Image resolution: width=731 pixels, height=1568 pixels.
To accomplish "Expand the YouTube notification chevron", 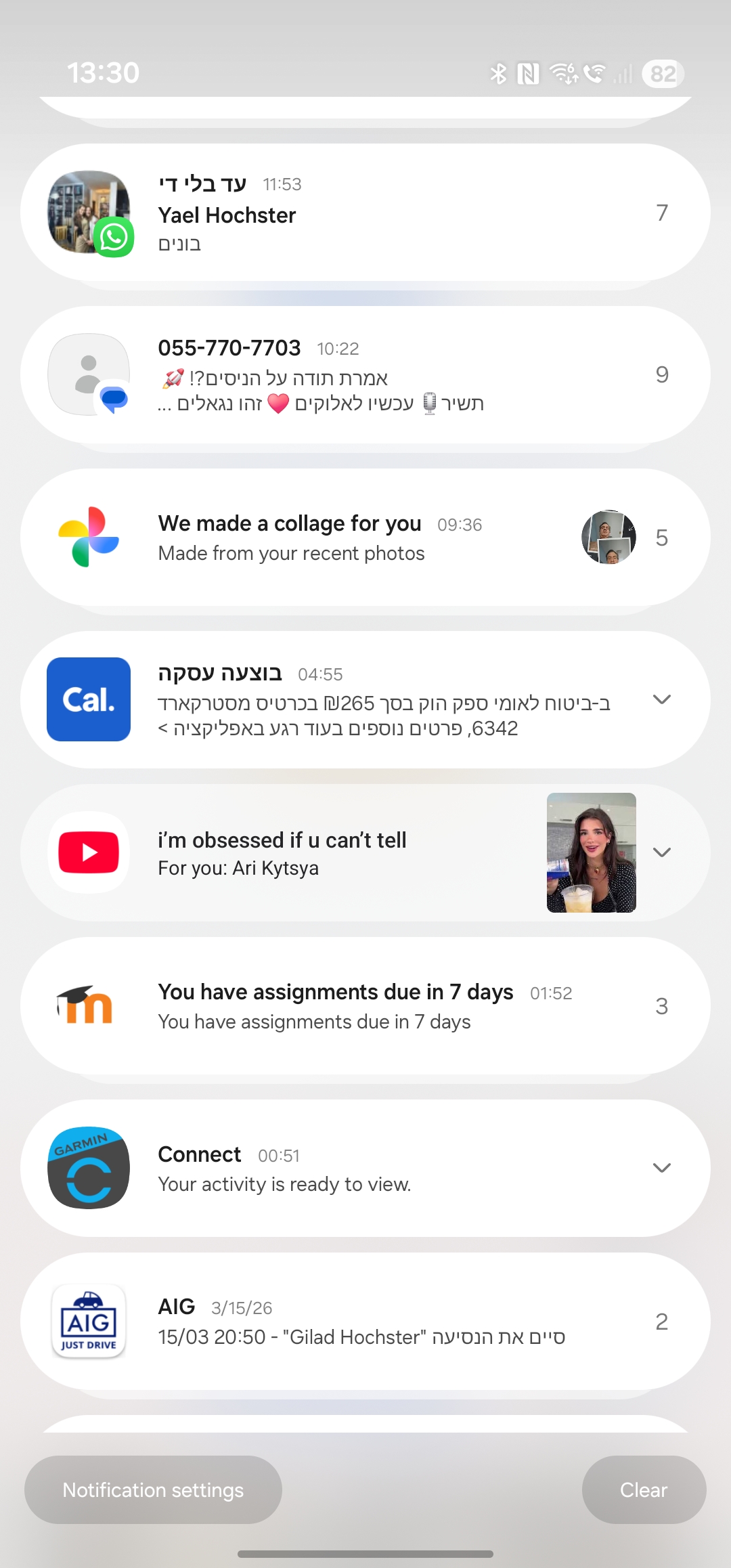I will point(661,852).
